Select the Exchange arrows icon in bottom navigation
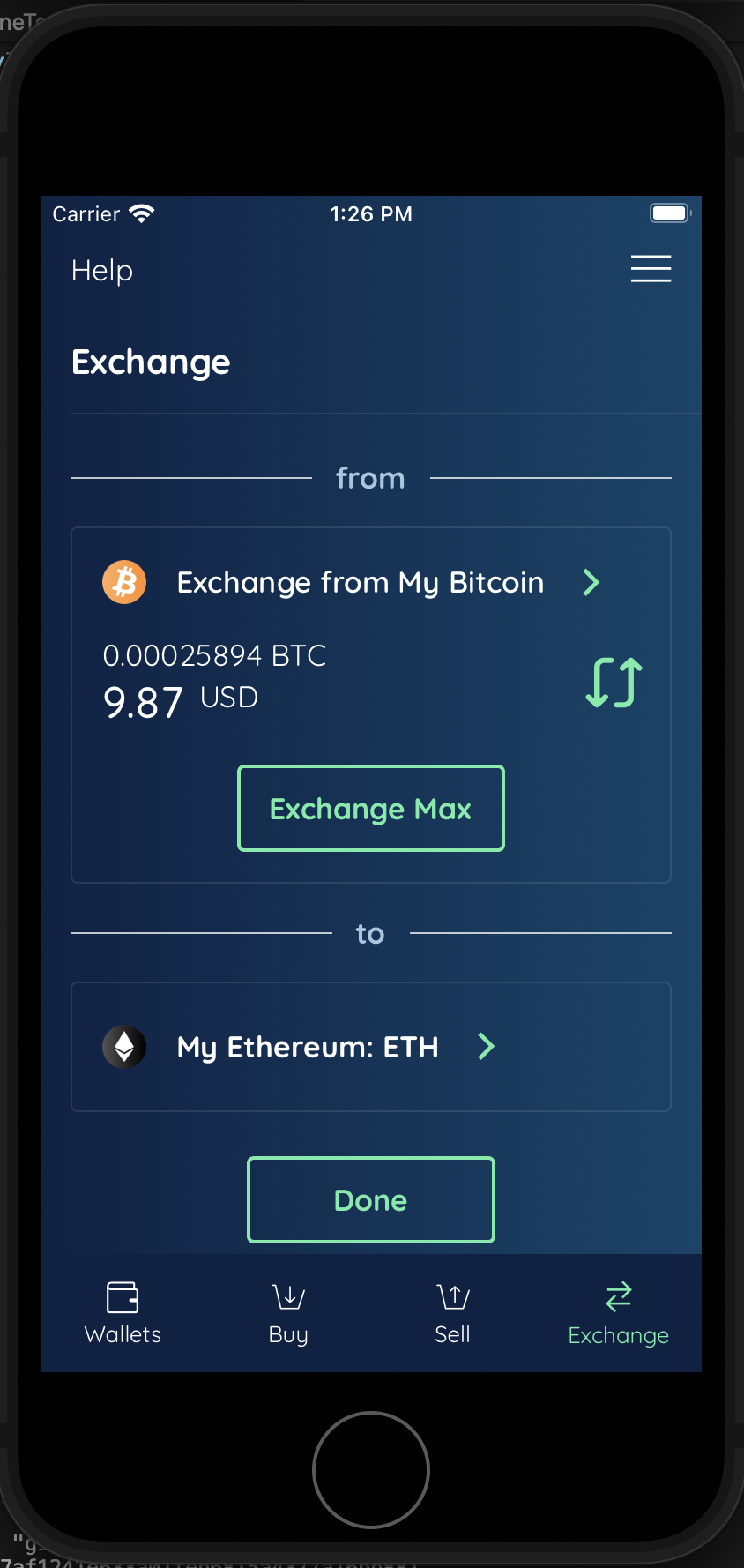Viewport: 744px width, 1568px height. click(617, 1296)
